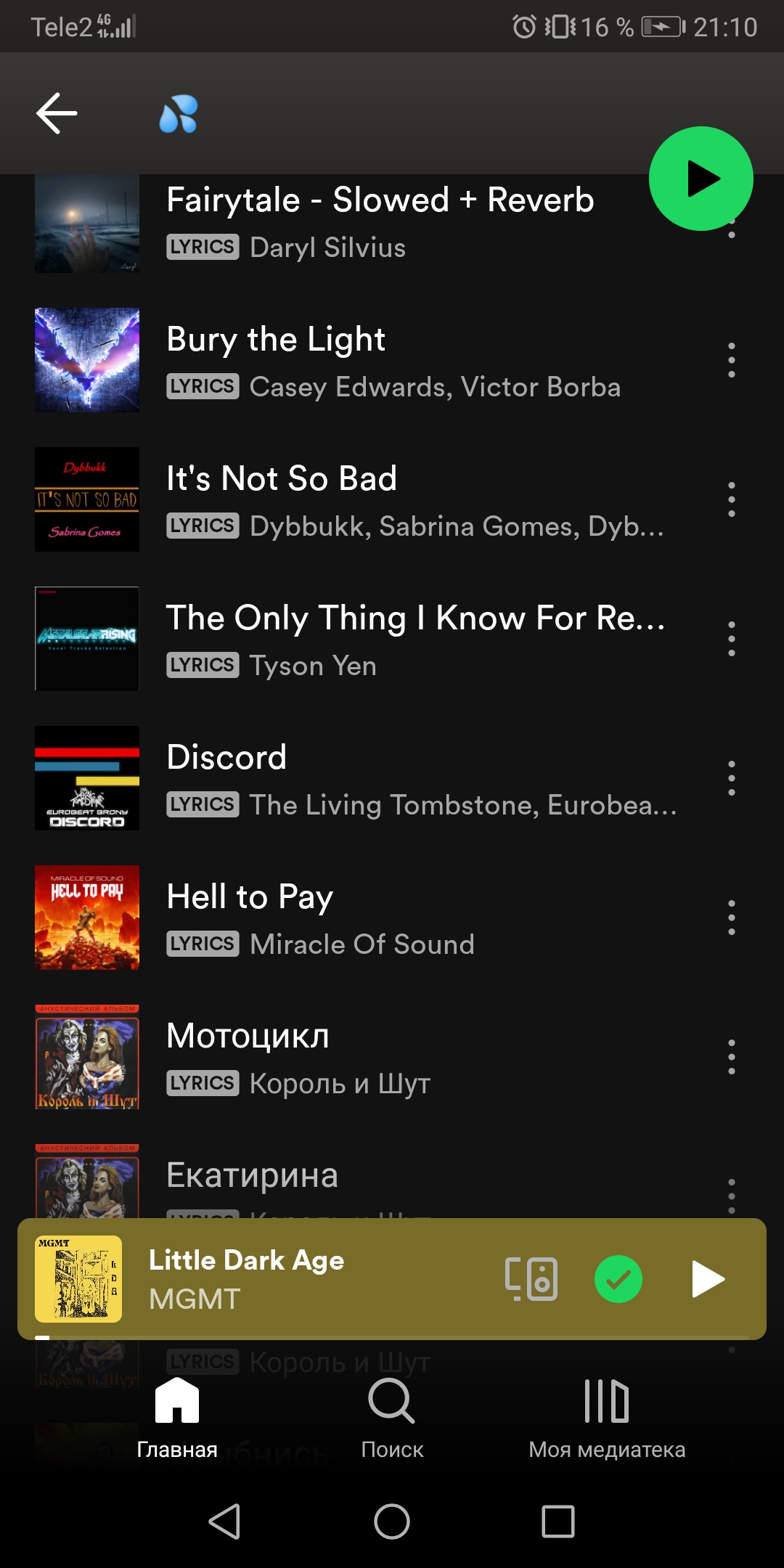Play Hell to Pay by Miracle Of Sound
The width and height of the screenshot is (784, 1568).
(392, 918)
